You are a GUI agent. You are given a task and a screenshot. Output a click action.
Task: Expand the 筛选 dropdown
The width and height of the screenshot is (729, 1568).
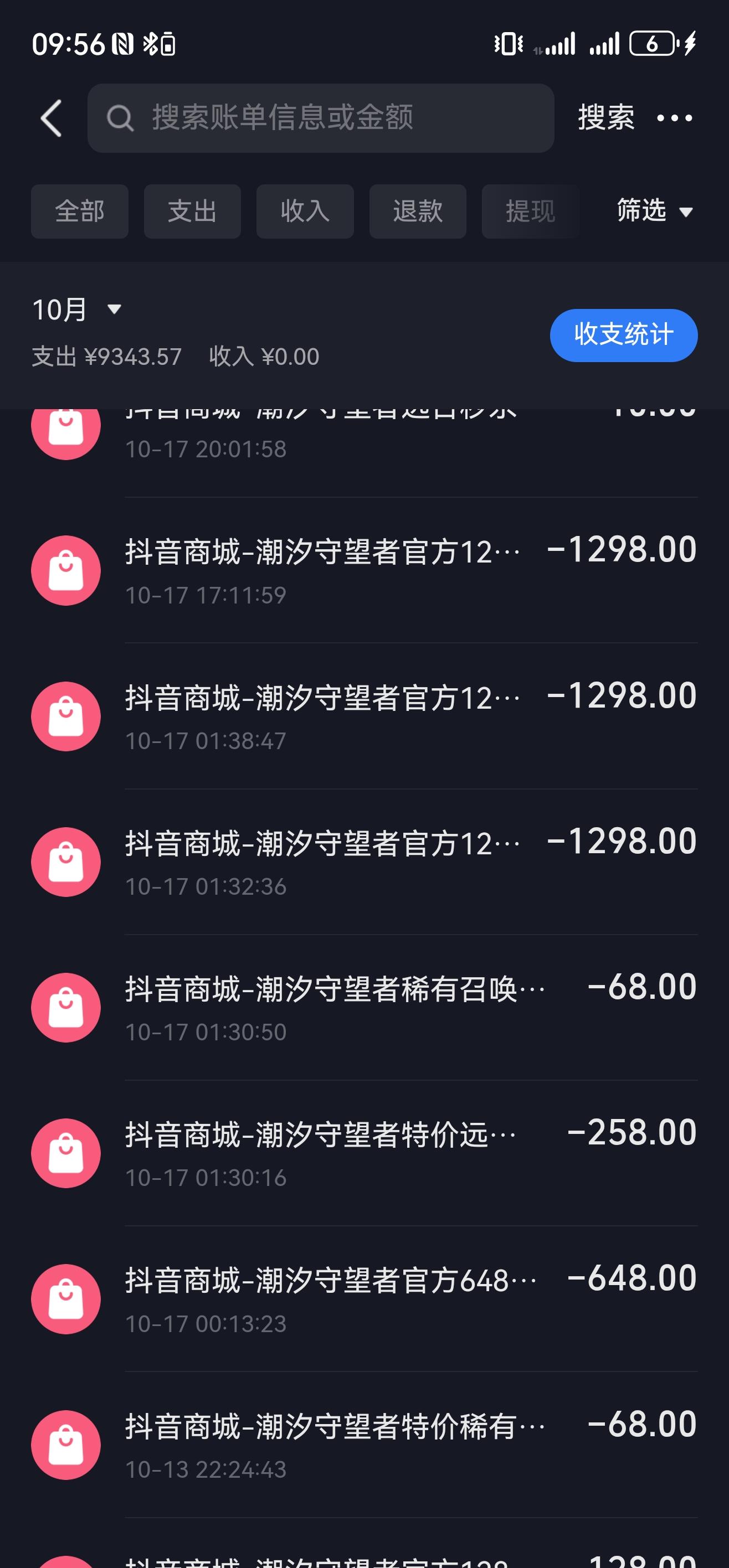pos(654,211)
